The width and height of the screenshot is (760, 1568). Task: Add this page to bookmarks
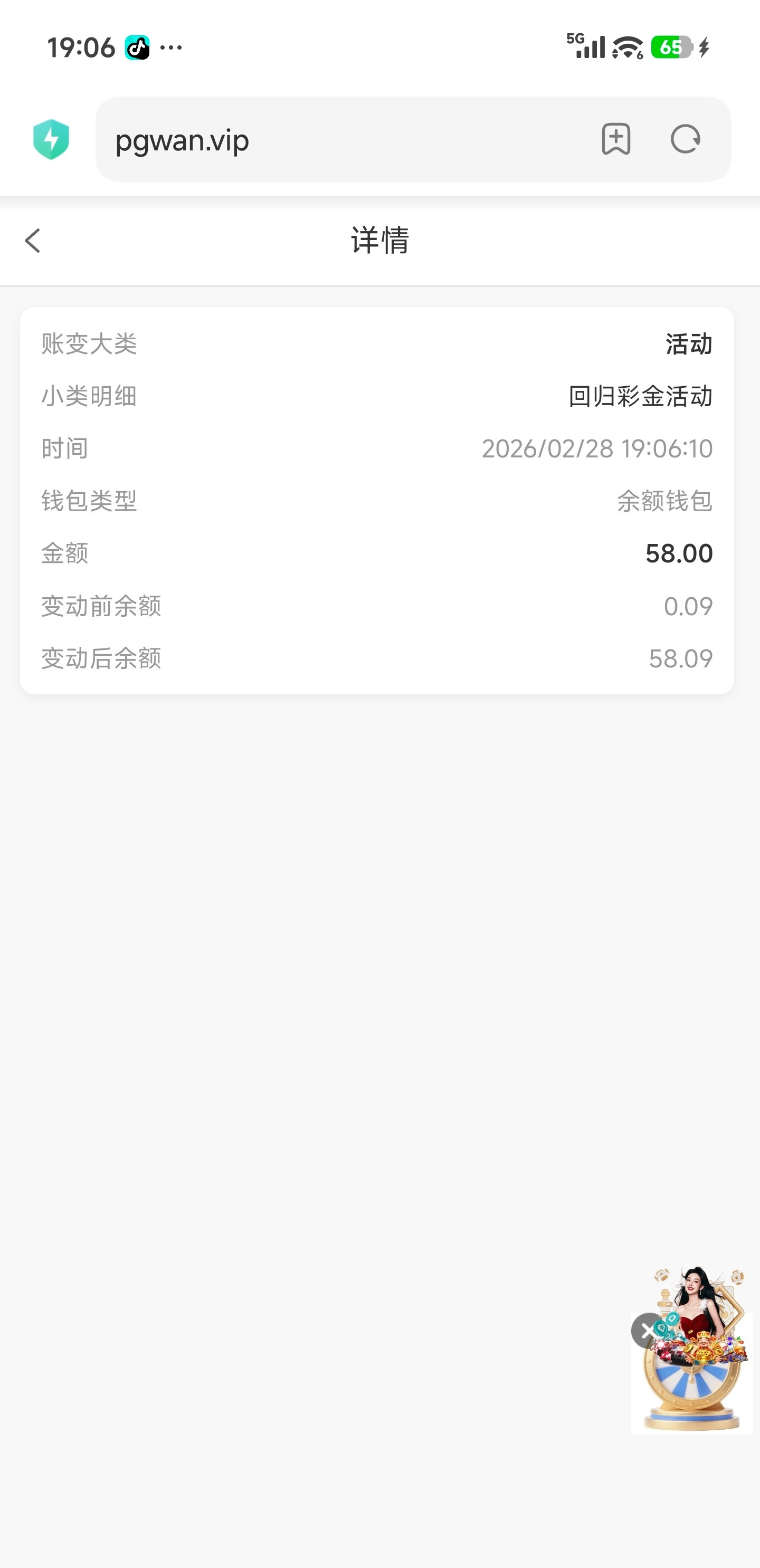click(x=616, y=139)
